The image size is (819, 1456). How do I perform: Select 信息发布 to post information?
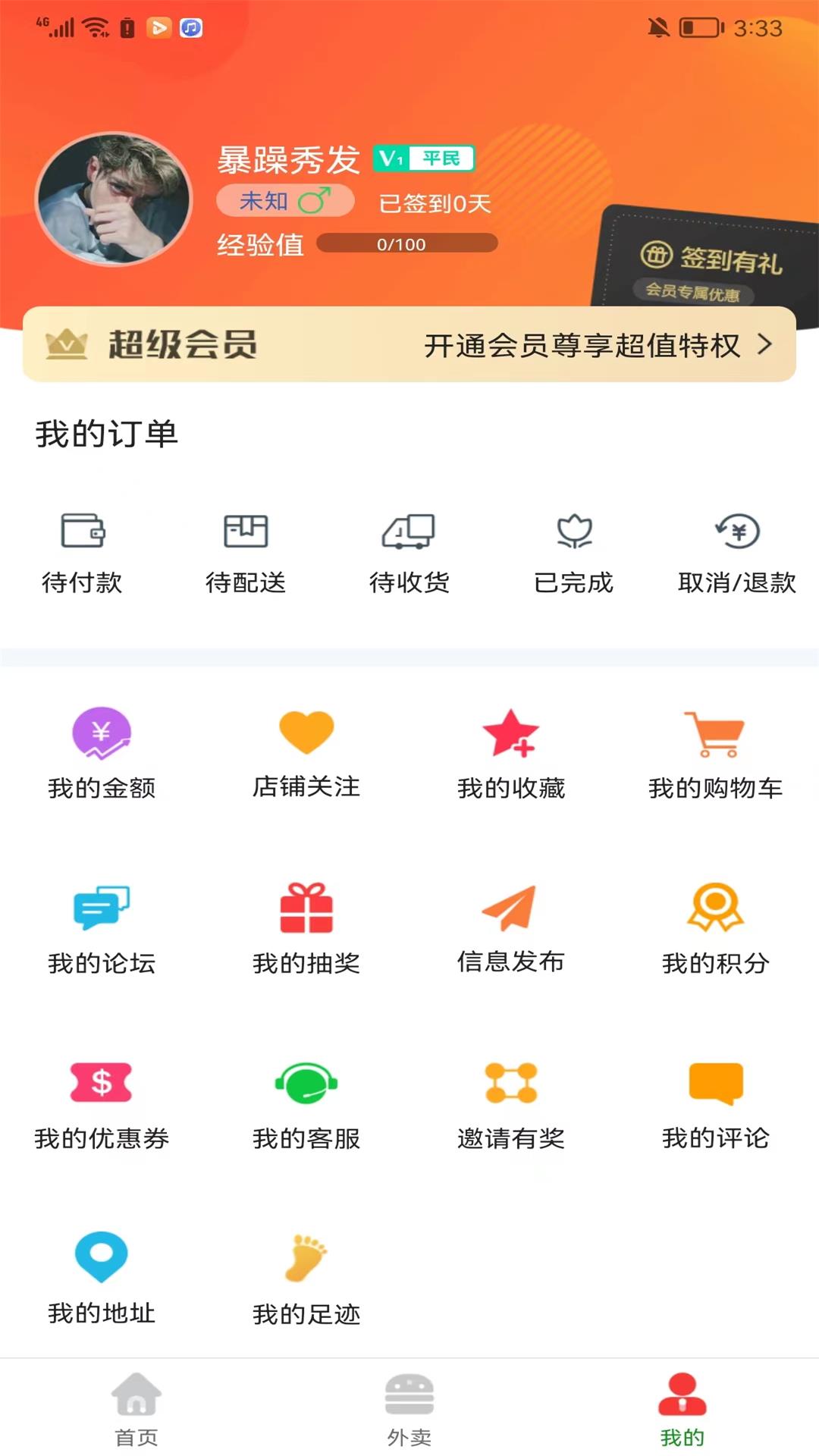(x=511, y=928)
